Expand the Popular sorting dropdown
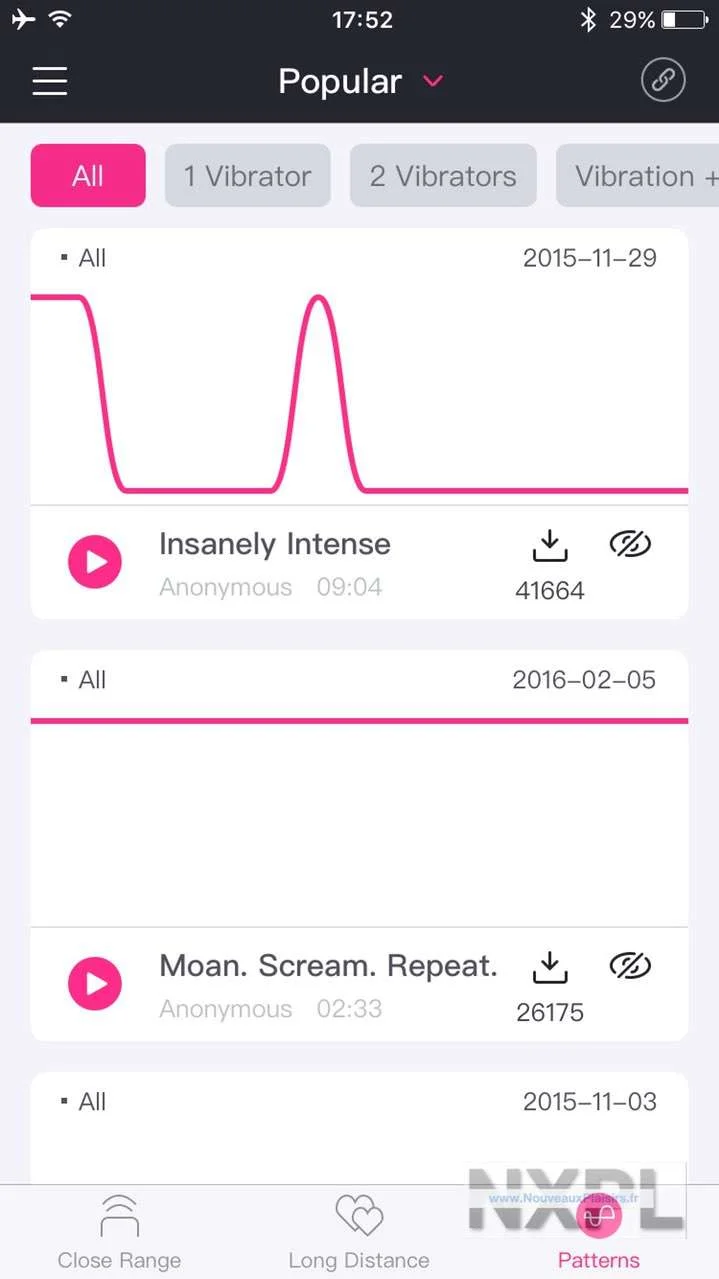 (360, 81)
